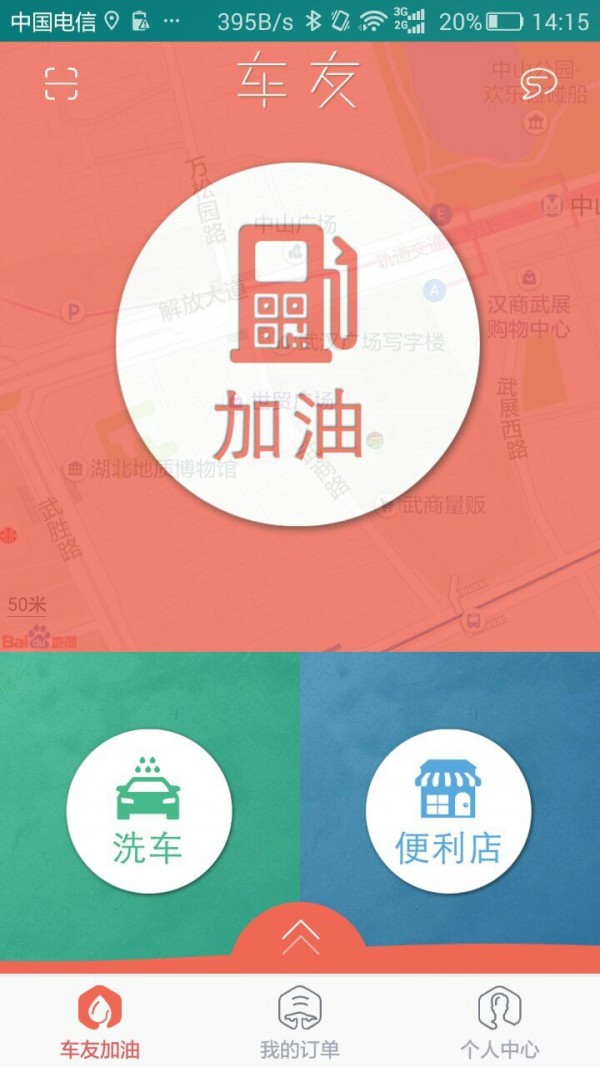Expand the panel with the up chevron
This screenshot has width=600, height=1067.
[300, 938]
